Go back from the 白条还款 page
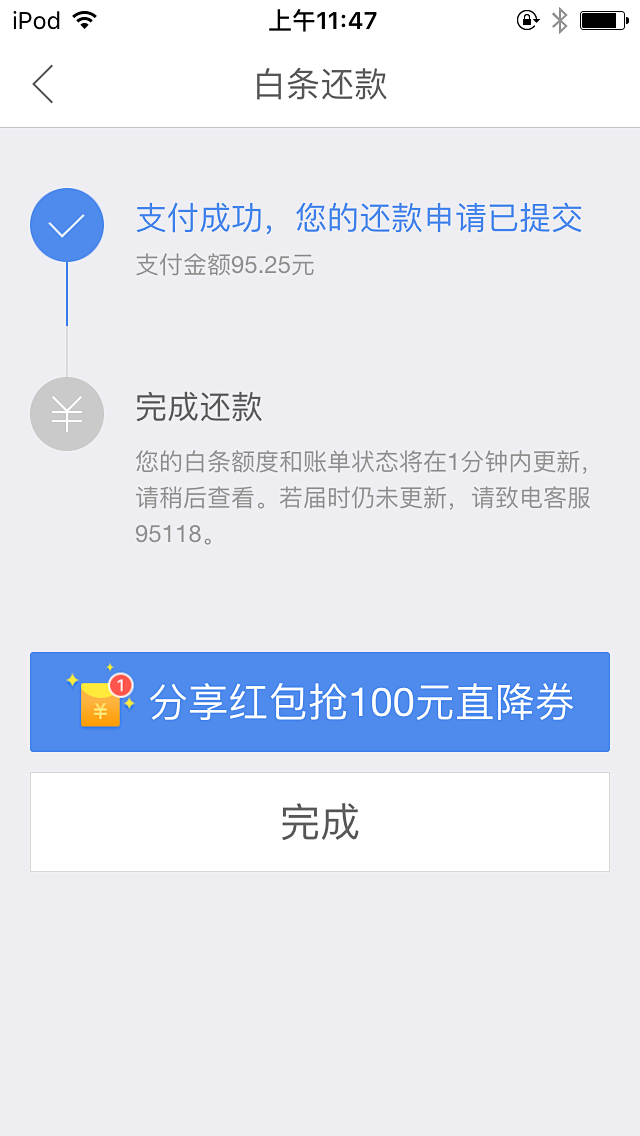Screen dimensions: 640x1136 pyautogui.click(x=42, y=85)
